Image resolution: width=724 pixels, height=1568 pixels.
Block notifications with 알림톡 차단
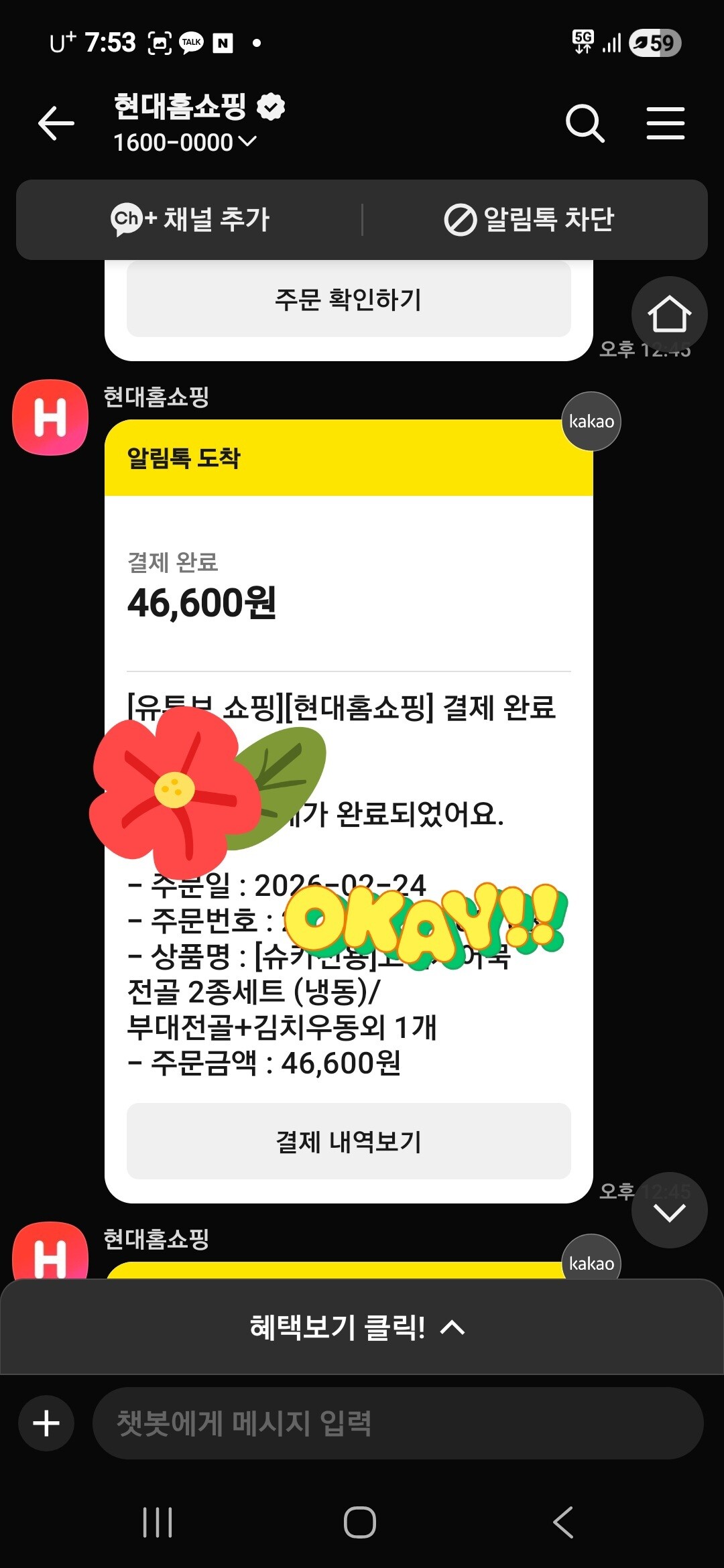pyautogui.click(x=529, y=219)
